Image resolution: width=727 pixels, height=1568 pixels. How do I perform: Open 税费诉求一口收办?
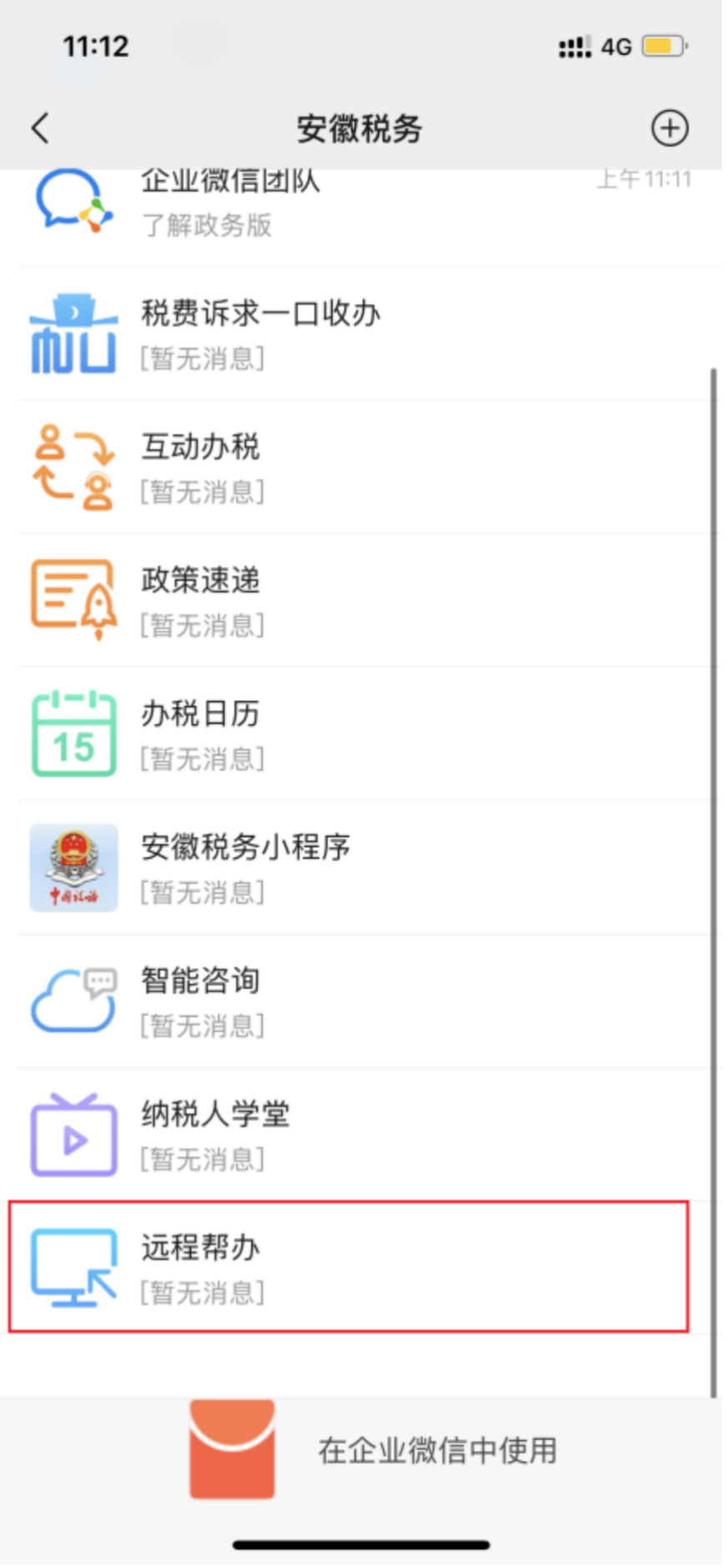coord(358,334)
